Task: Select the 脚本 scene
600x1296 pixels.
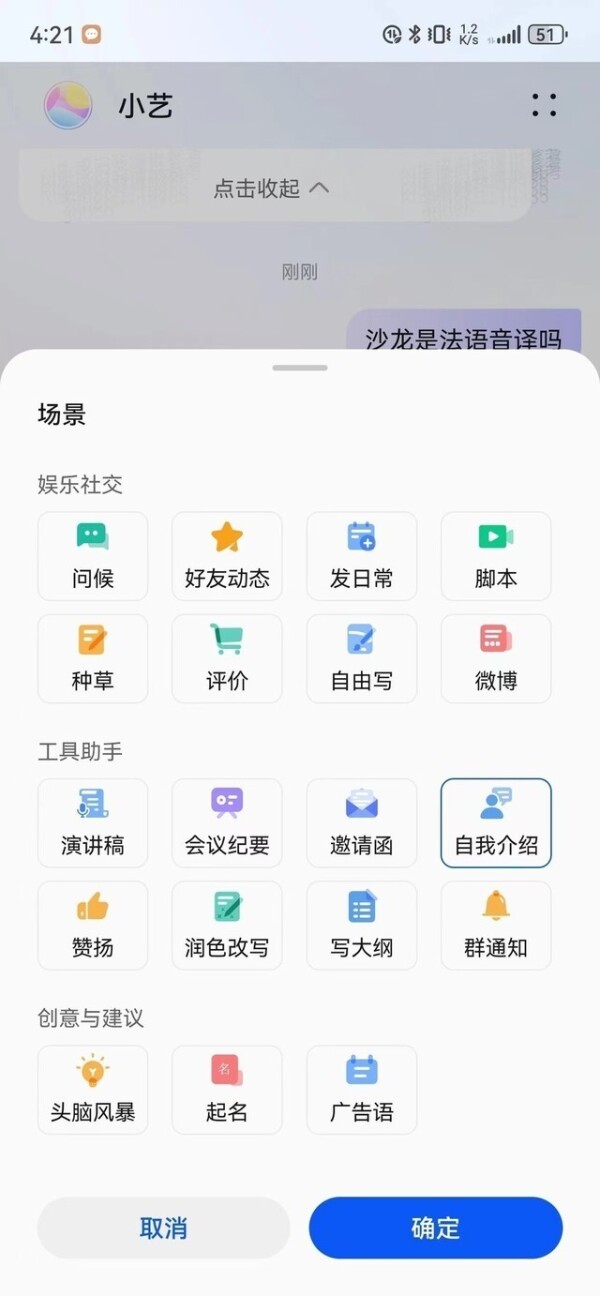Action: [496, 556]
